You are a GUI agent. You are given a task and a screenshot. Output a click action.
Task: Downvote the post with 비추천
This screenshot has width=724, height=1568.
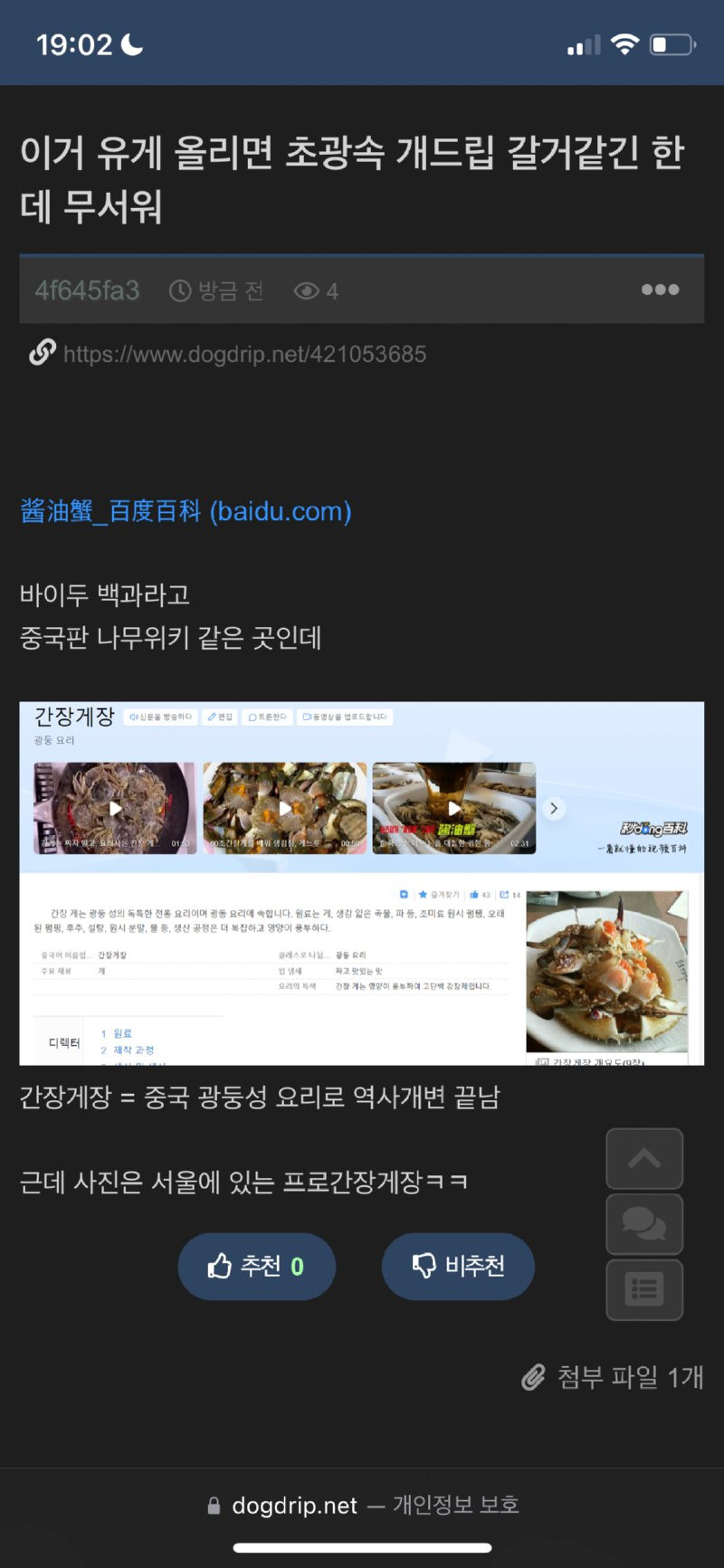(458, 1266)
